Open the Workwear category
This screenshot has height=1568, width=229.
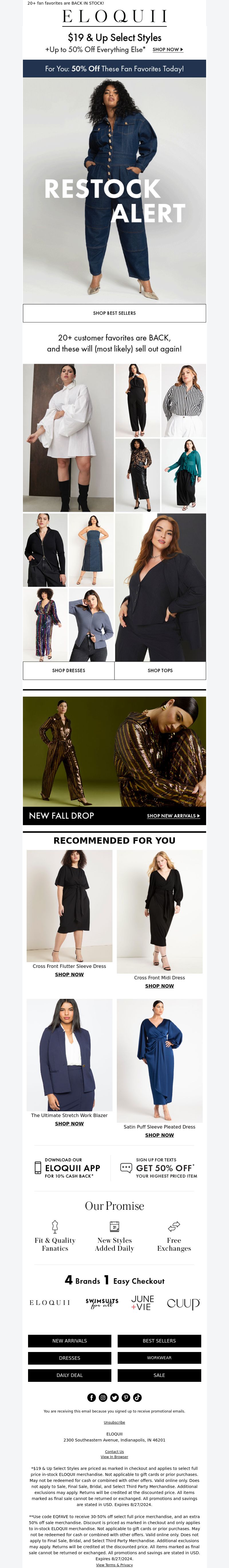point(159,1358)
